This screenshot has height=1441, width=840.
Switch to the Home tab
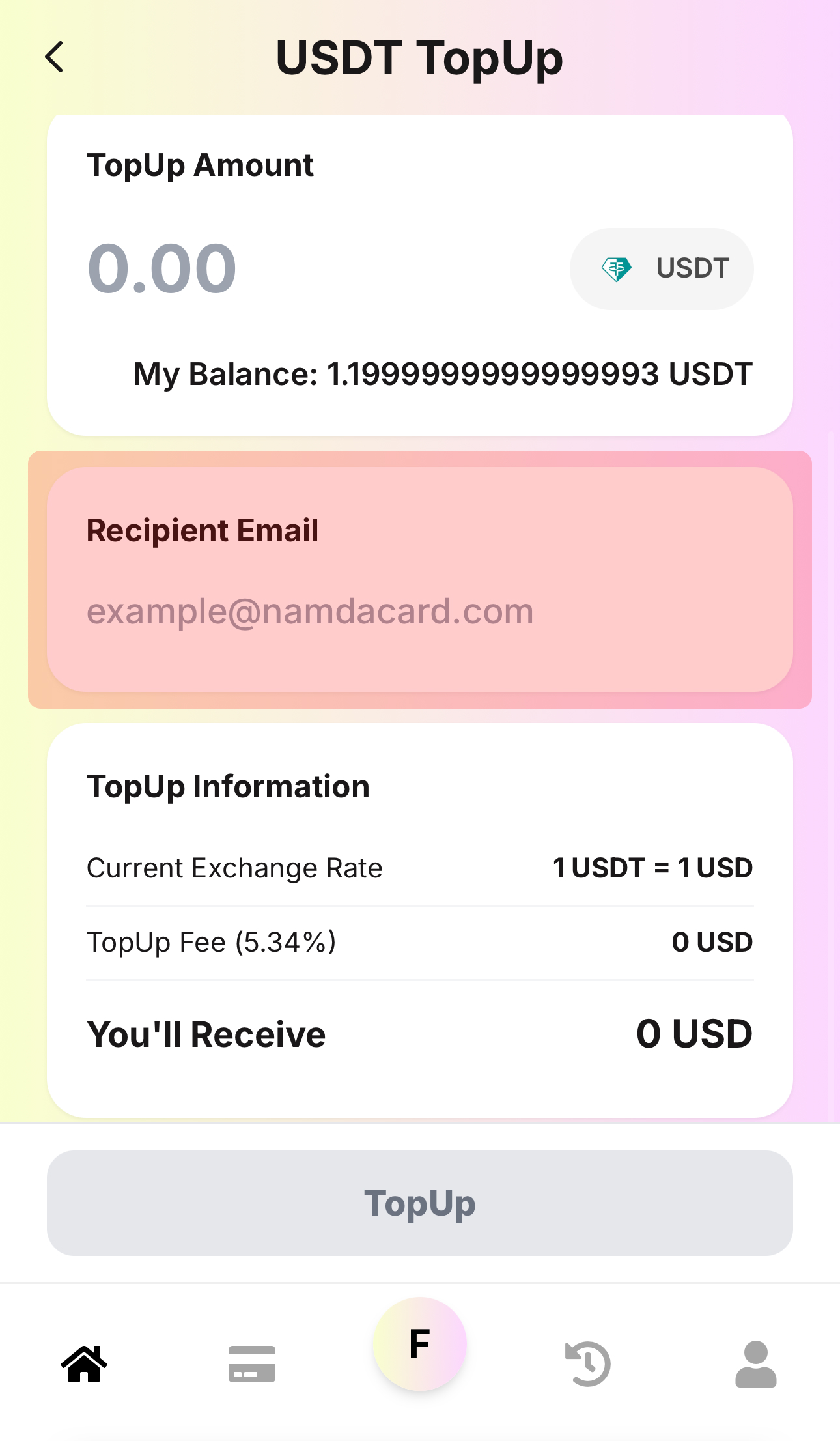tap(84, 1363)
